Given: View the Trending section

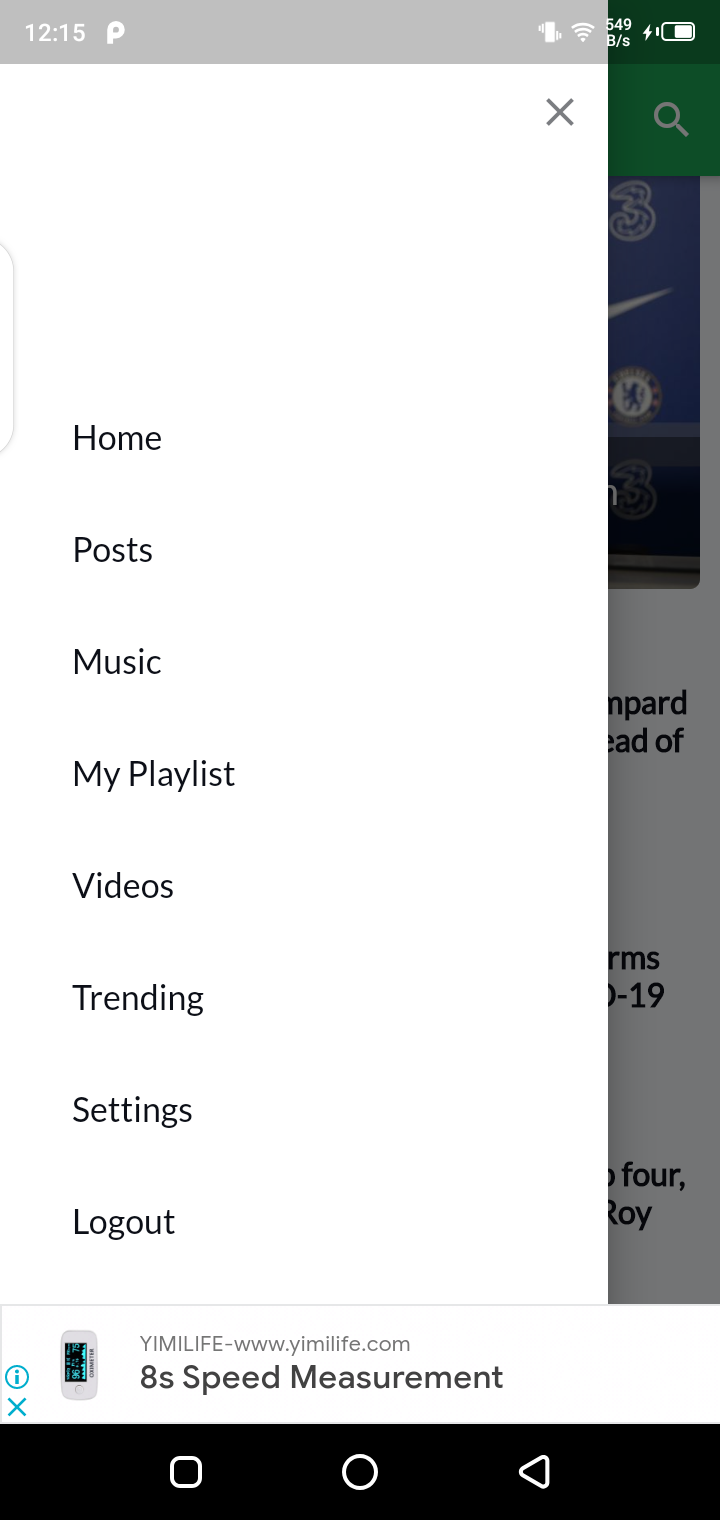Looking at the screenshot, I should pyautogui.click(x=138, y=998).
